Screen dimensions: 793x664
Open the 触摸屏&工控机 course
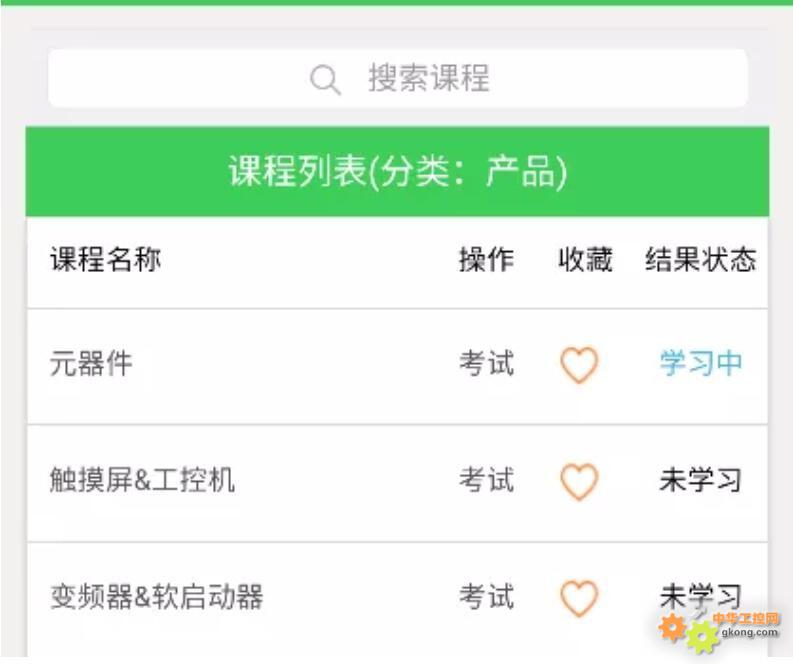click(x=142, y=481)
